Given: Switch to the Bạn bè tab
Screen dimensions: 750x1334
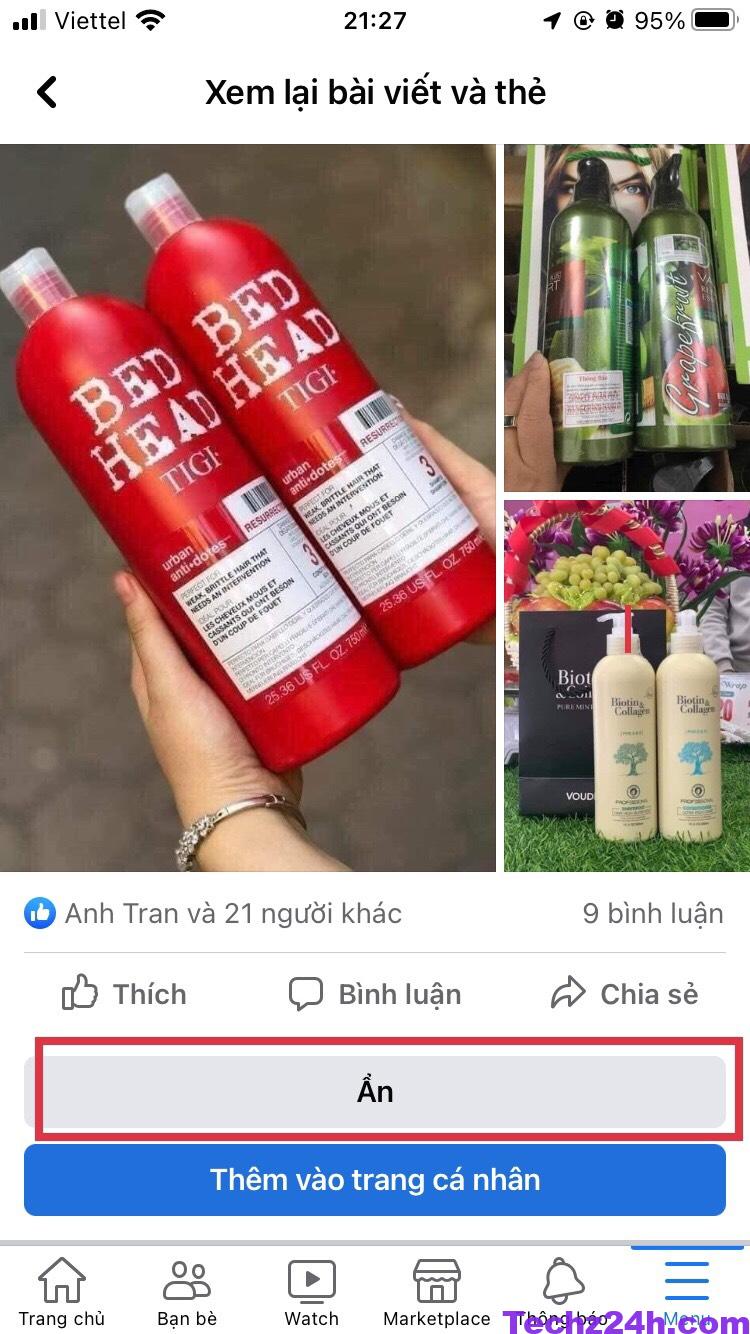Looking at the screenshot, I should coord(187,1292).
